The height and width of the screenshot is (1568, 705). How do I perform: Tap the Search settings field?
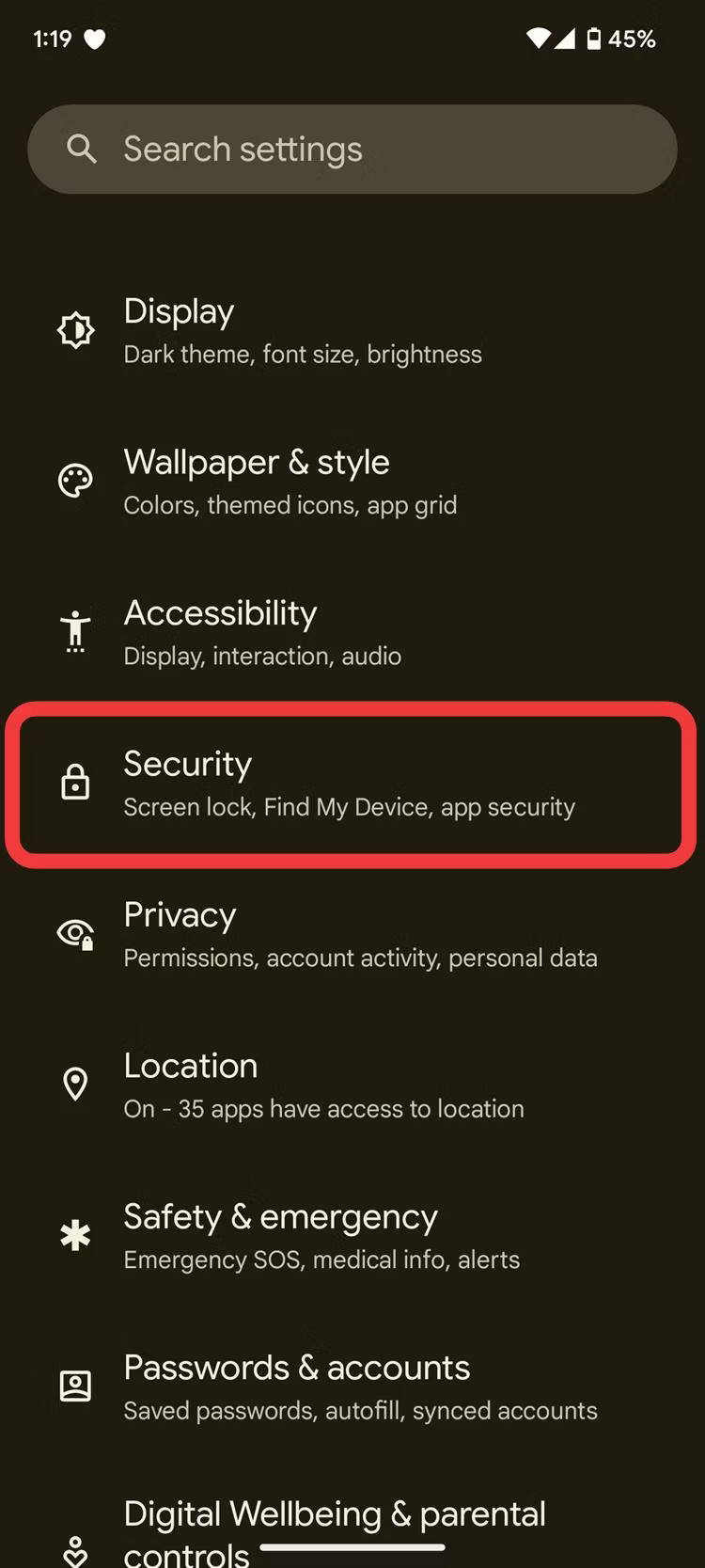(352, 150)
